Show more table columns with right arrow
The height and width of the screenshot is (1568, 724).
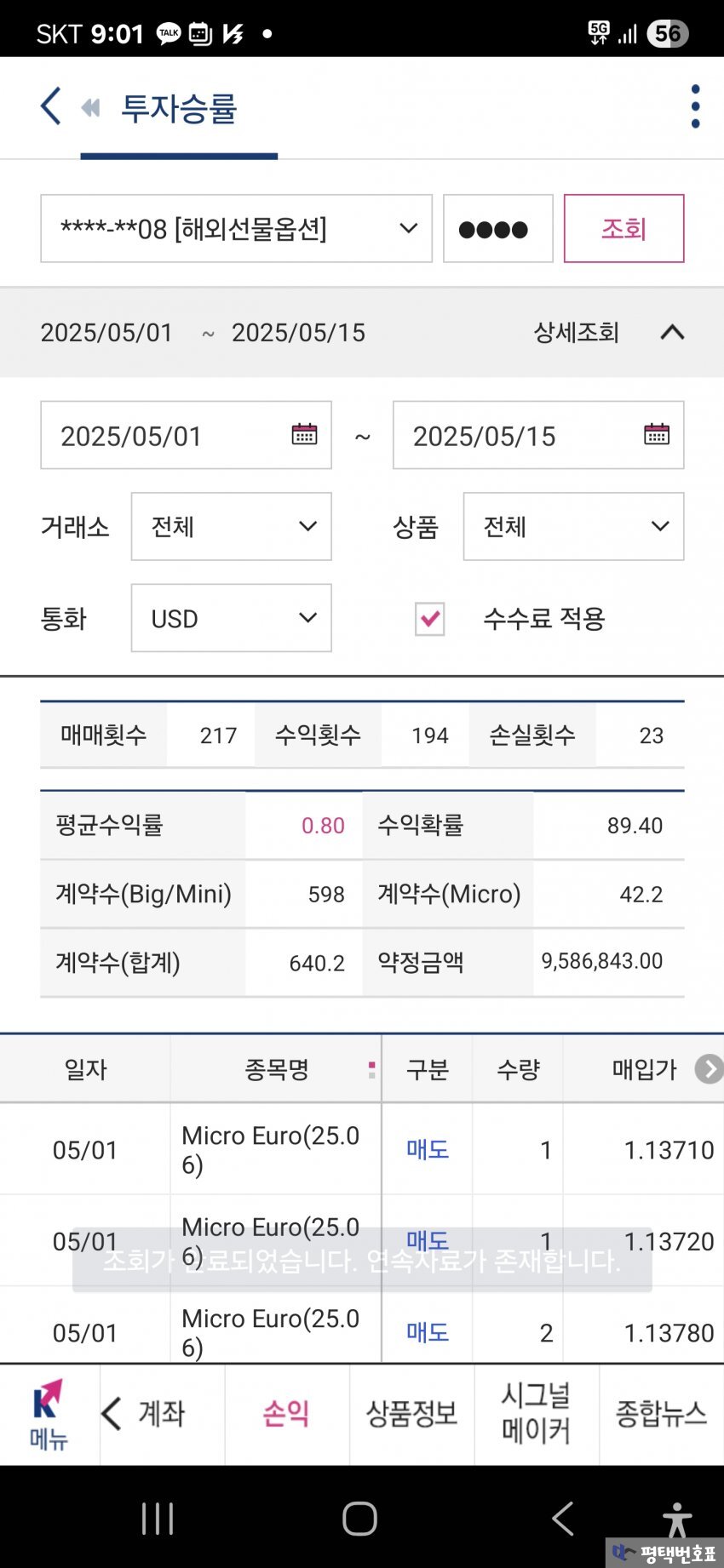click(709, 1068)
